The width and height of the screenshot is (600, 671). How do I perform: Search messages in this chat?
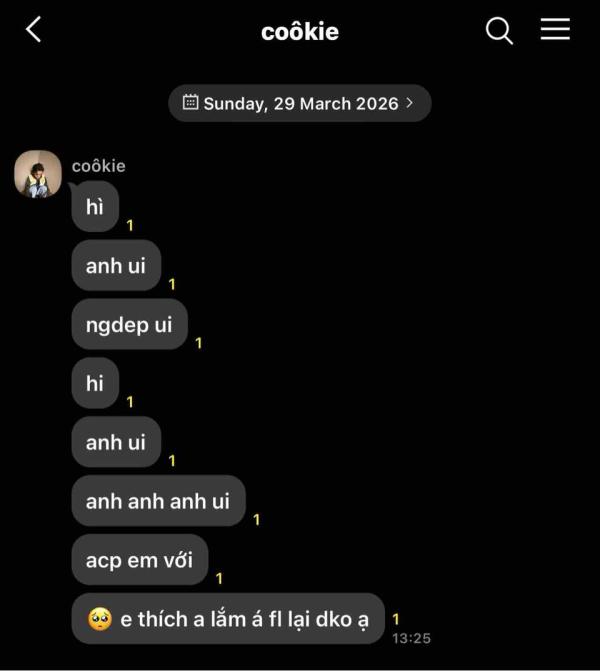click(499, 30)
